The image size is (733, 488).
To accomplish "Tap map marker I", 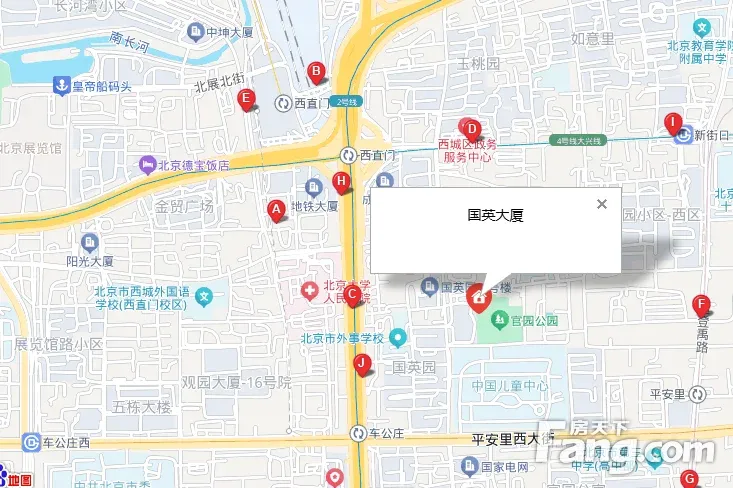I will tap(674, 124).
